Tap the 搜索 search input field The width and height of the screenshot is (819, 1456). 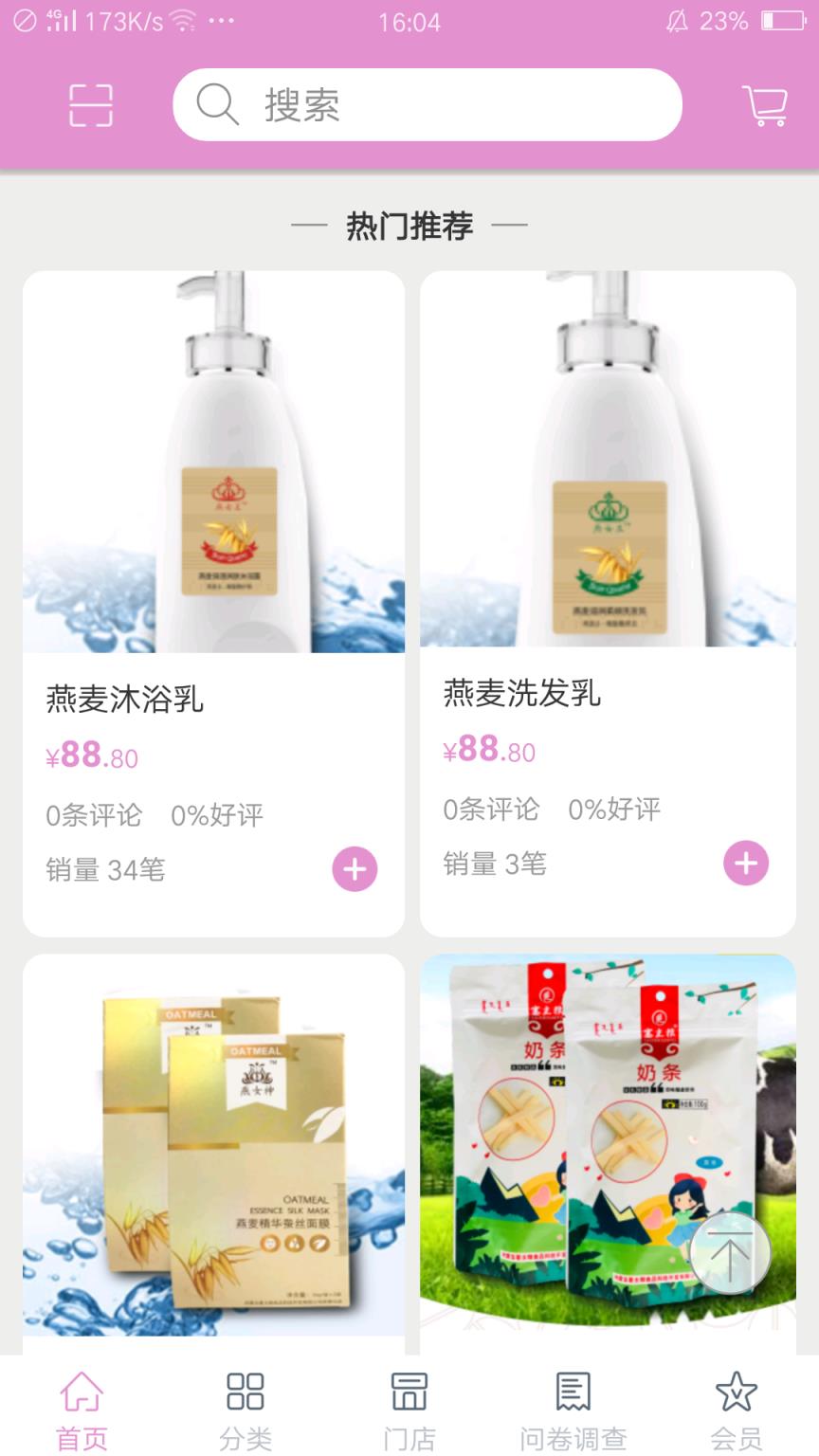(427, 104)
